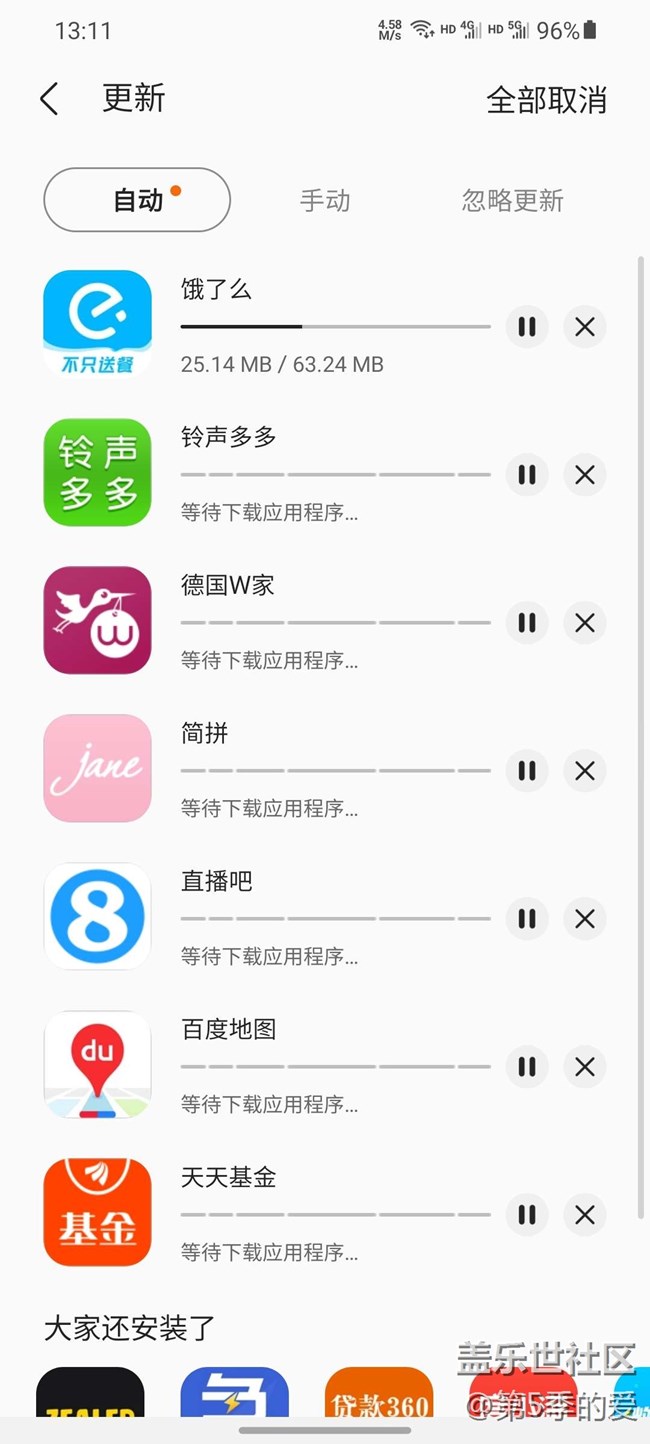Pause the 天天基金 update
Screen dimensions: 650x1444
(526, 1215)
